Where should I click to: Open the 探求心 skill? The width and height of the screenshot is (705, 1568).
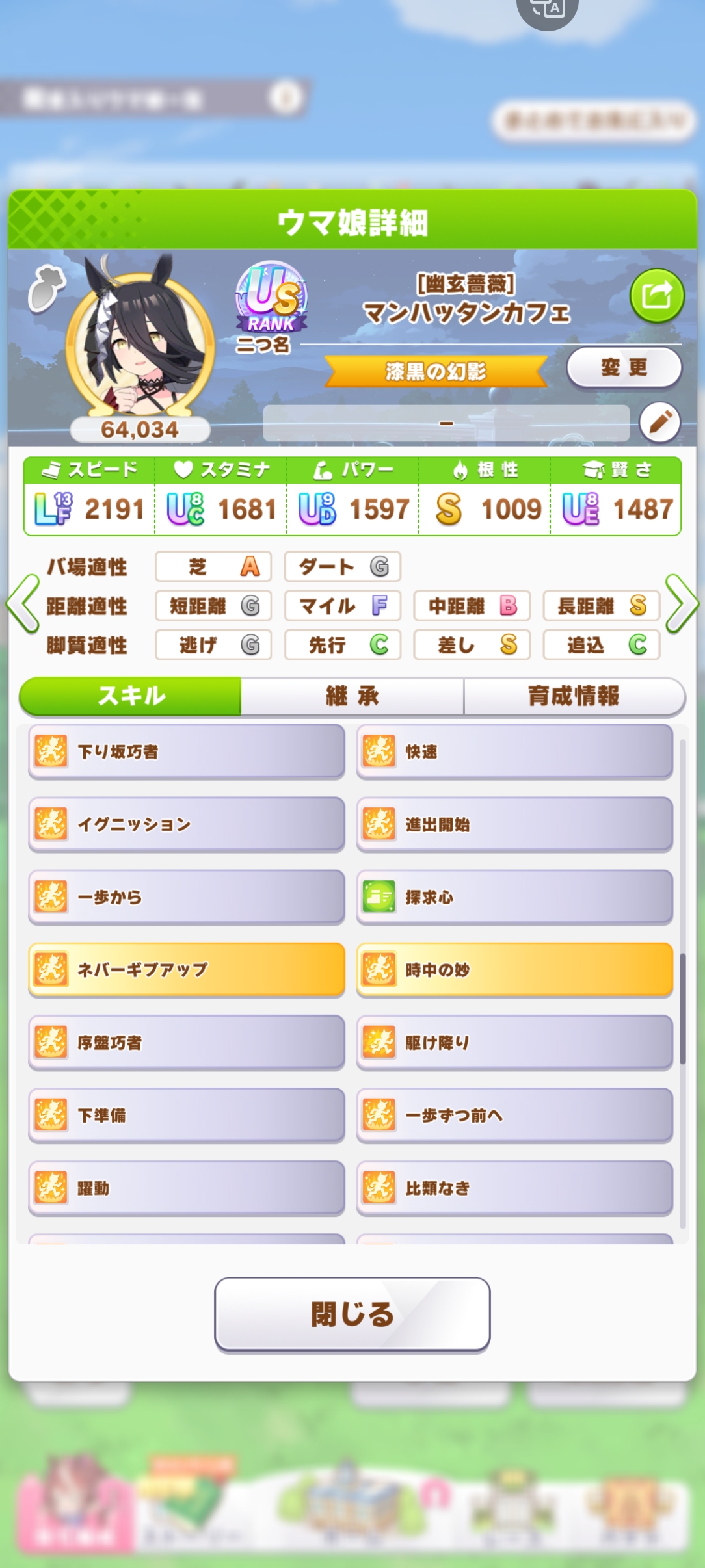514,897
